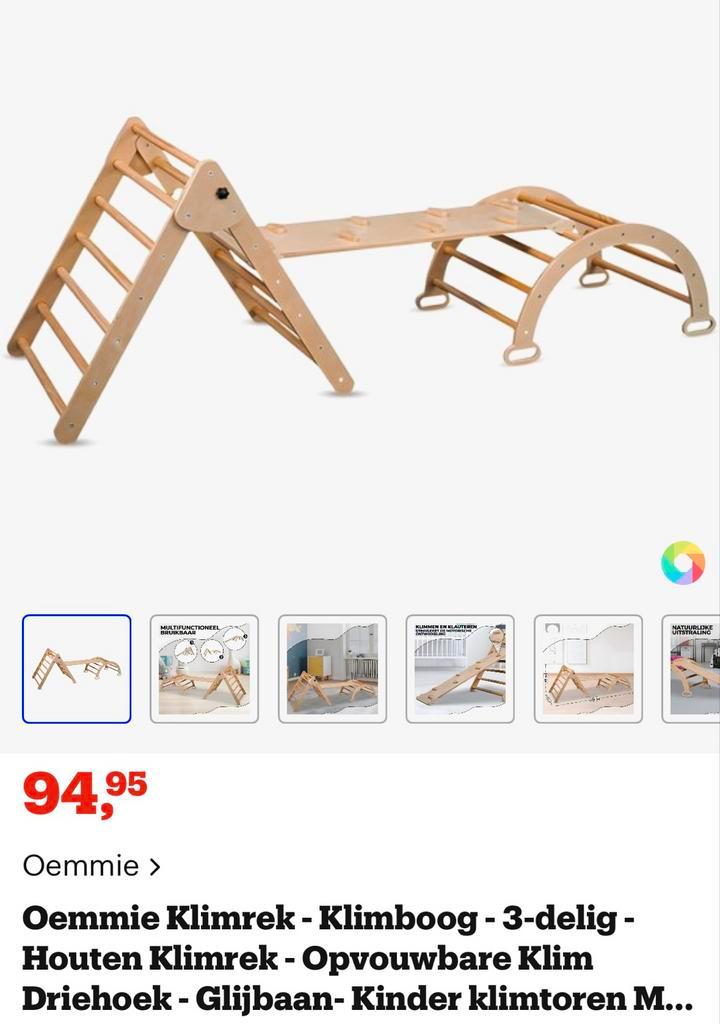Open the Oemmie brand link
The width and height of the screenshot is (720, 1024).
[80, 866]
